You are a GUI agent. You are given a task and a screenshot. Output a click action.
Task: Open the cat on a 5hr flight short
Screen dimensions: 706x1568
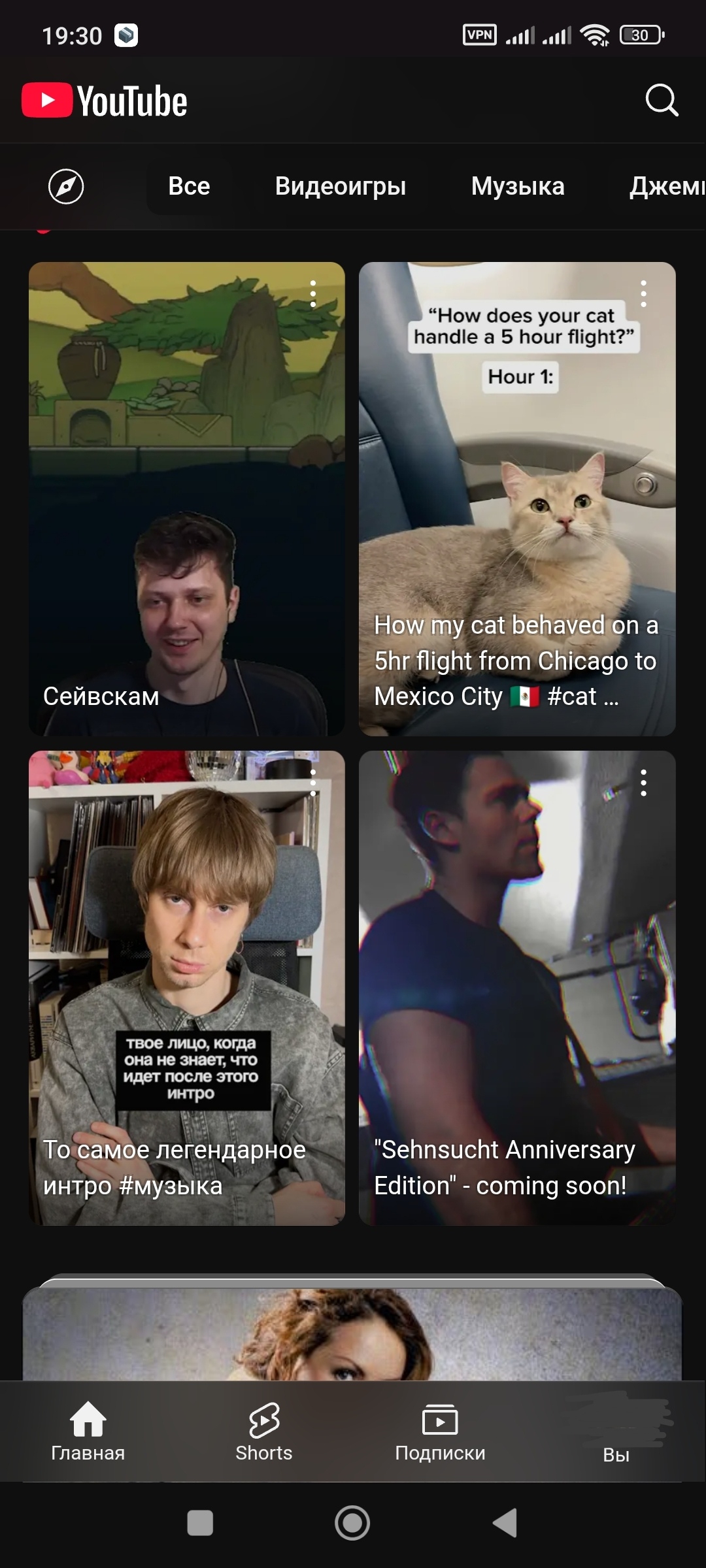(516, 499)
